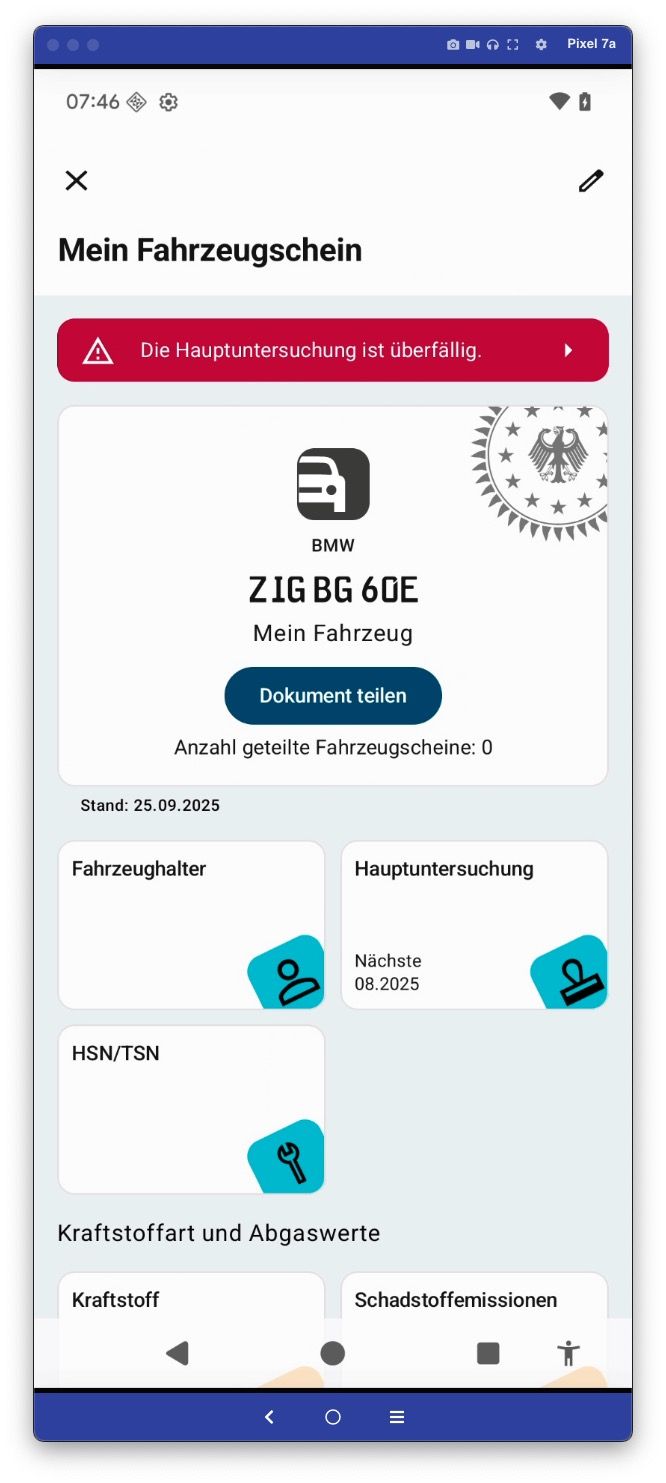The image size is (666, 1483).
Task: Open the Fahrzeughalter card
Action: 191,925
